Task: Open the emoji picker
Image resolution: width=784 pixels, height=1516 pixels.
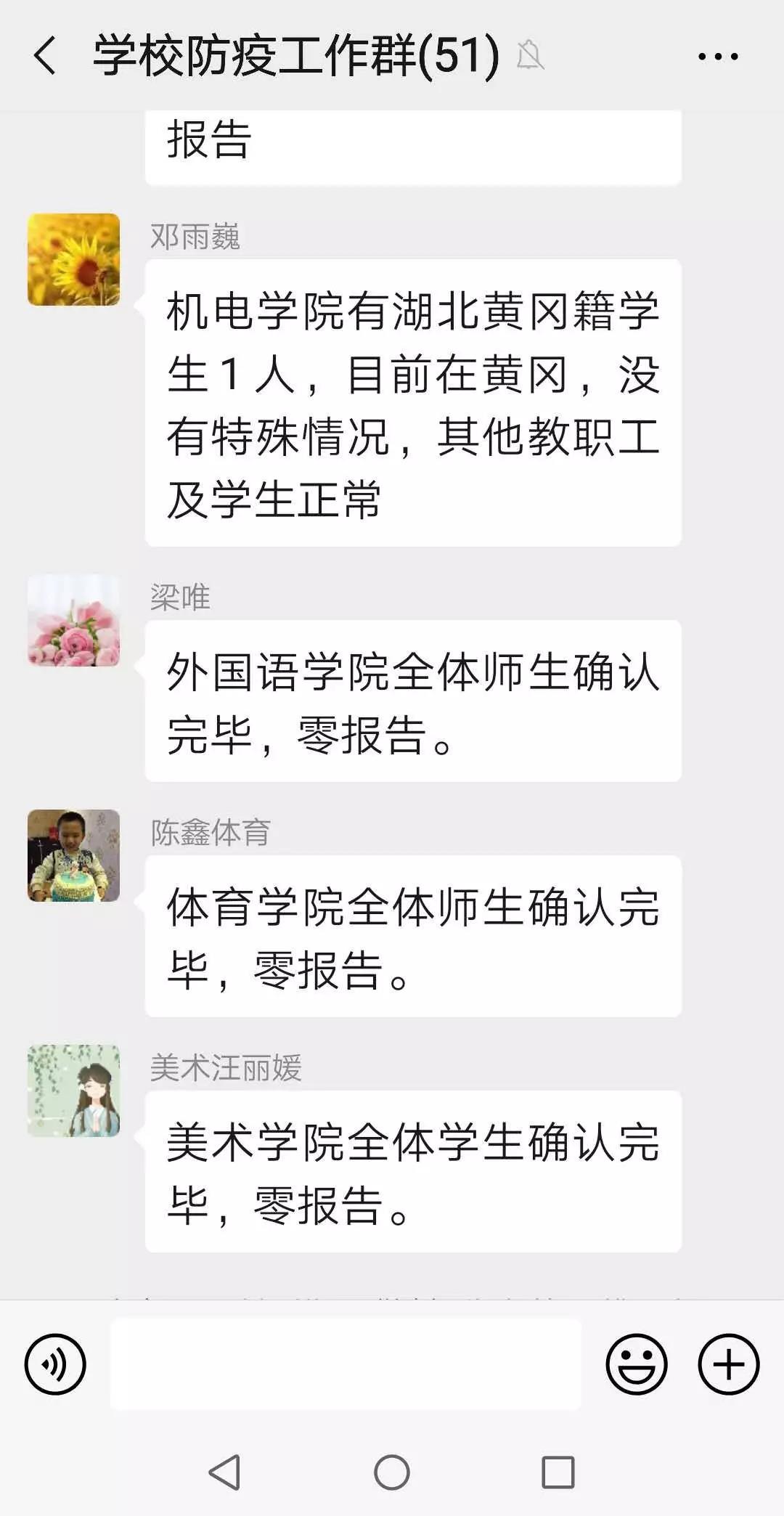Action: point(636,1364)
